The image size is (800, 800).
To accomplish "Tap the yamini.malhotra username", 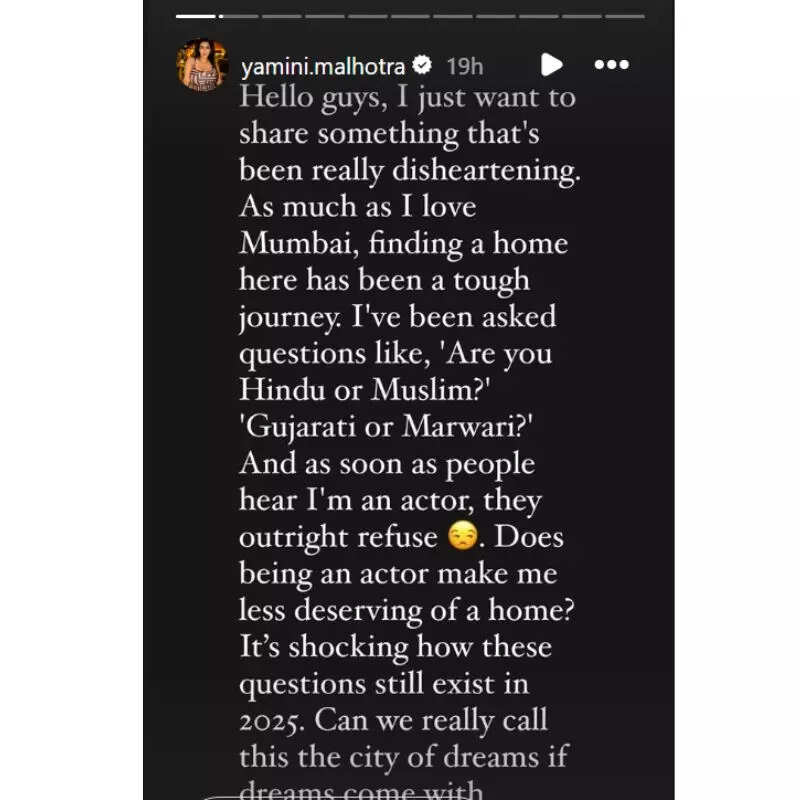I will pos(324,66).
